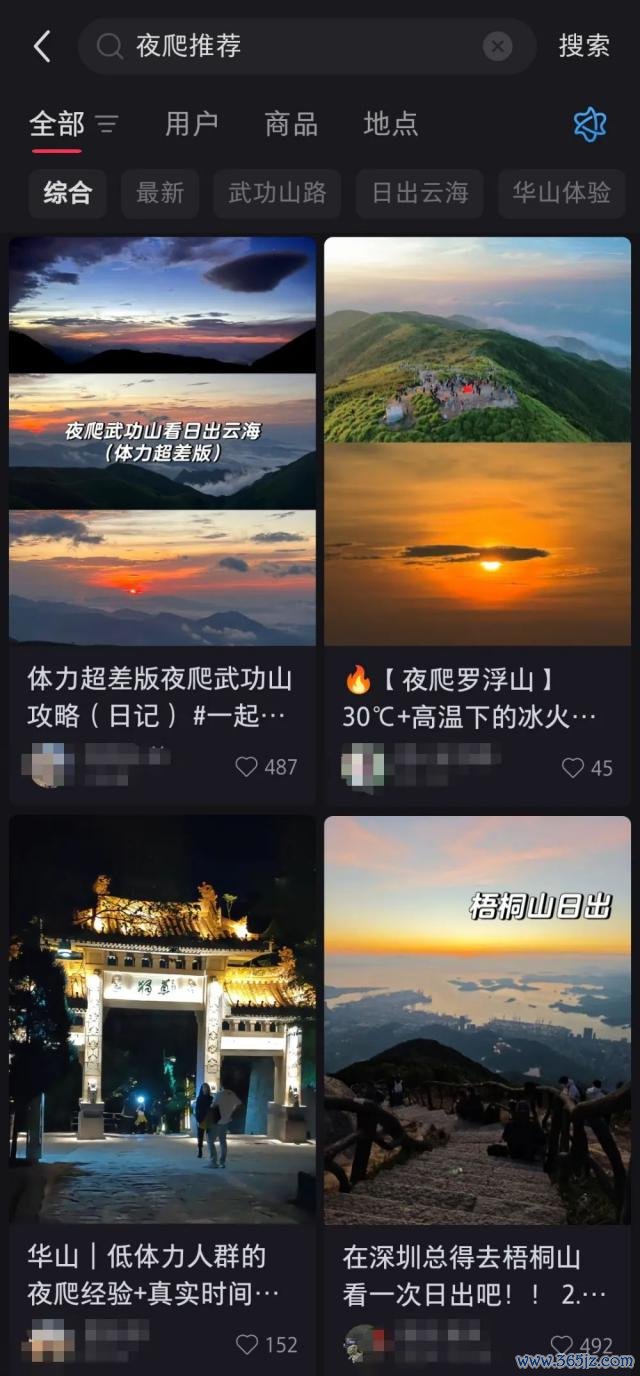Switch to the 地点 tab
The image size is (640, 1376).
tap(391, 124)
